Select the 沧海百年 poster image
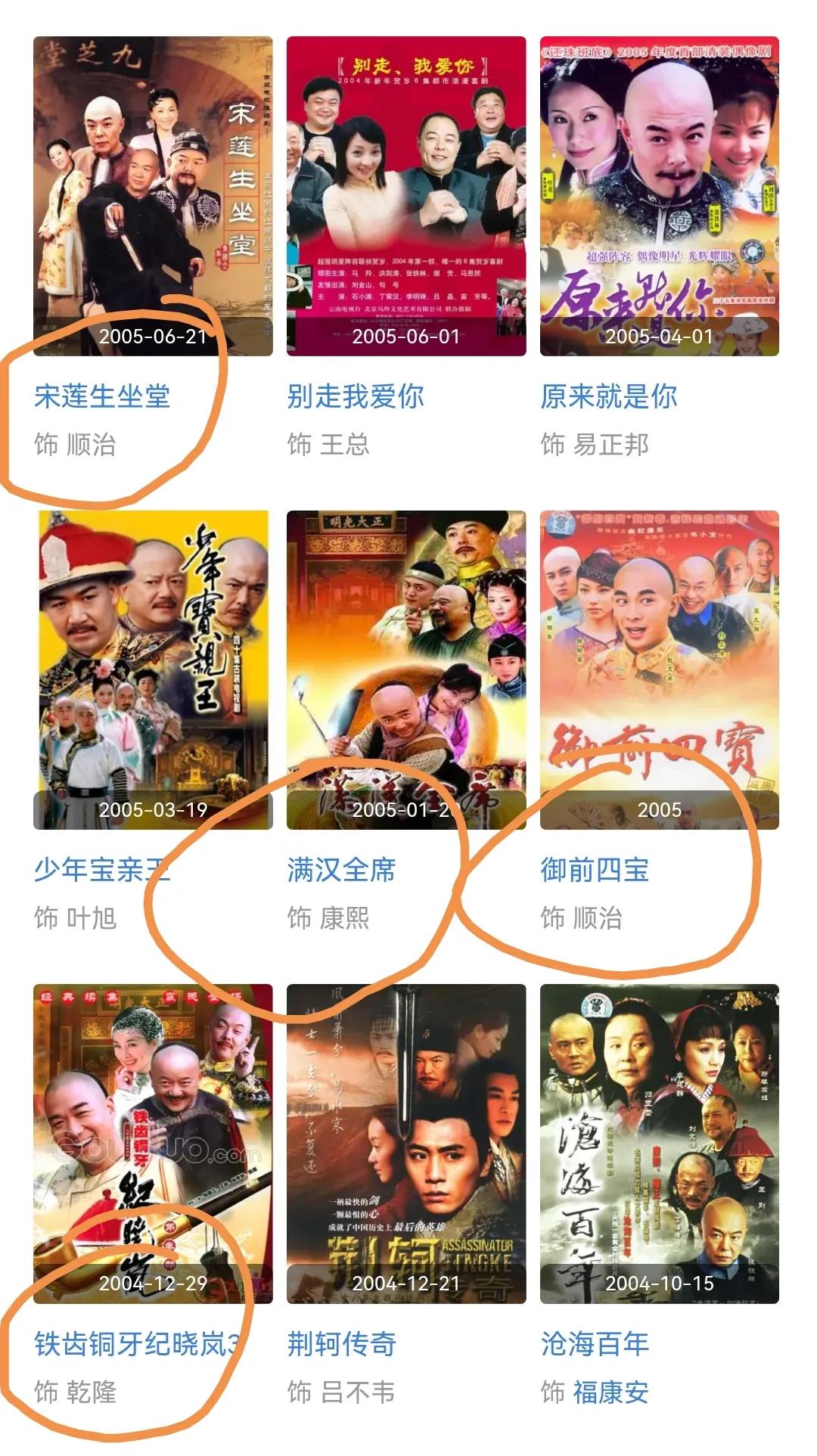 pyautogui.click(x=660, y=1135)
